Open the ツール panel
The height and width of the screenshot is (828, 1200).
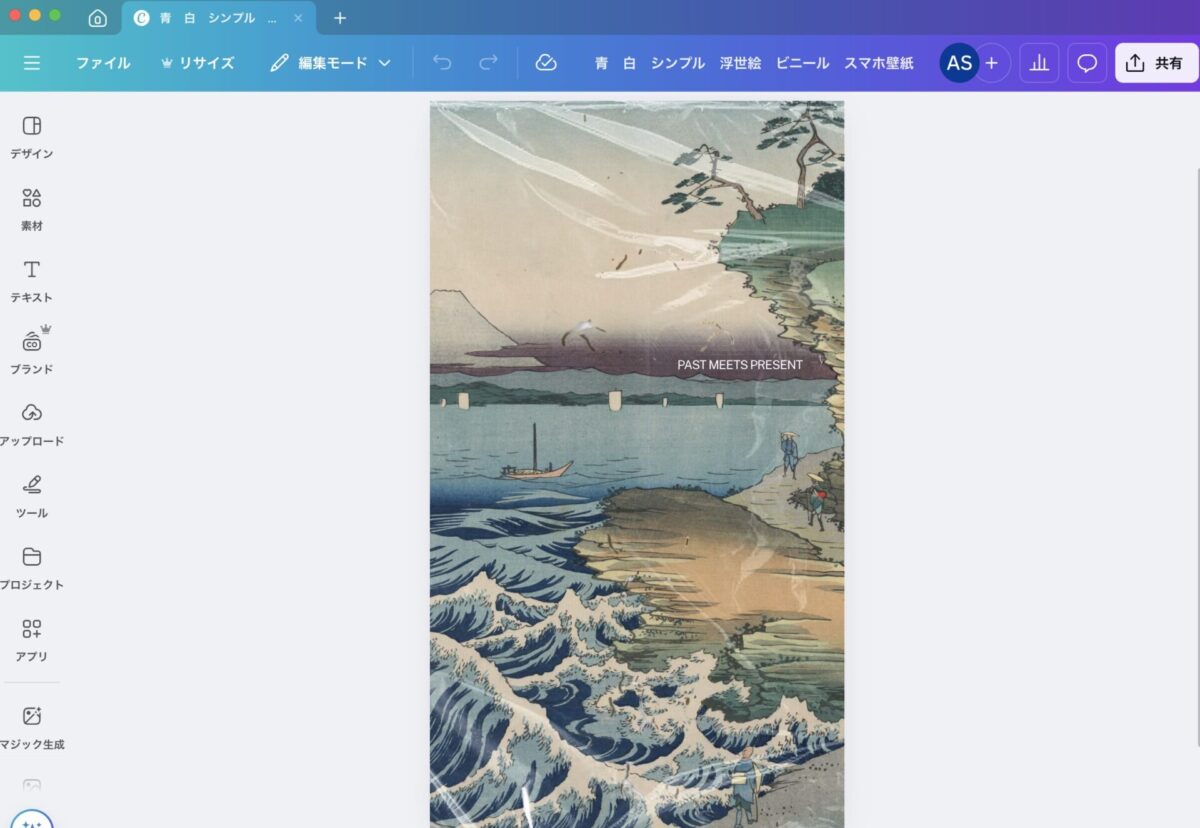tap(32, 495)
